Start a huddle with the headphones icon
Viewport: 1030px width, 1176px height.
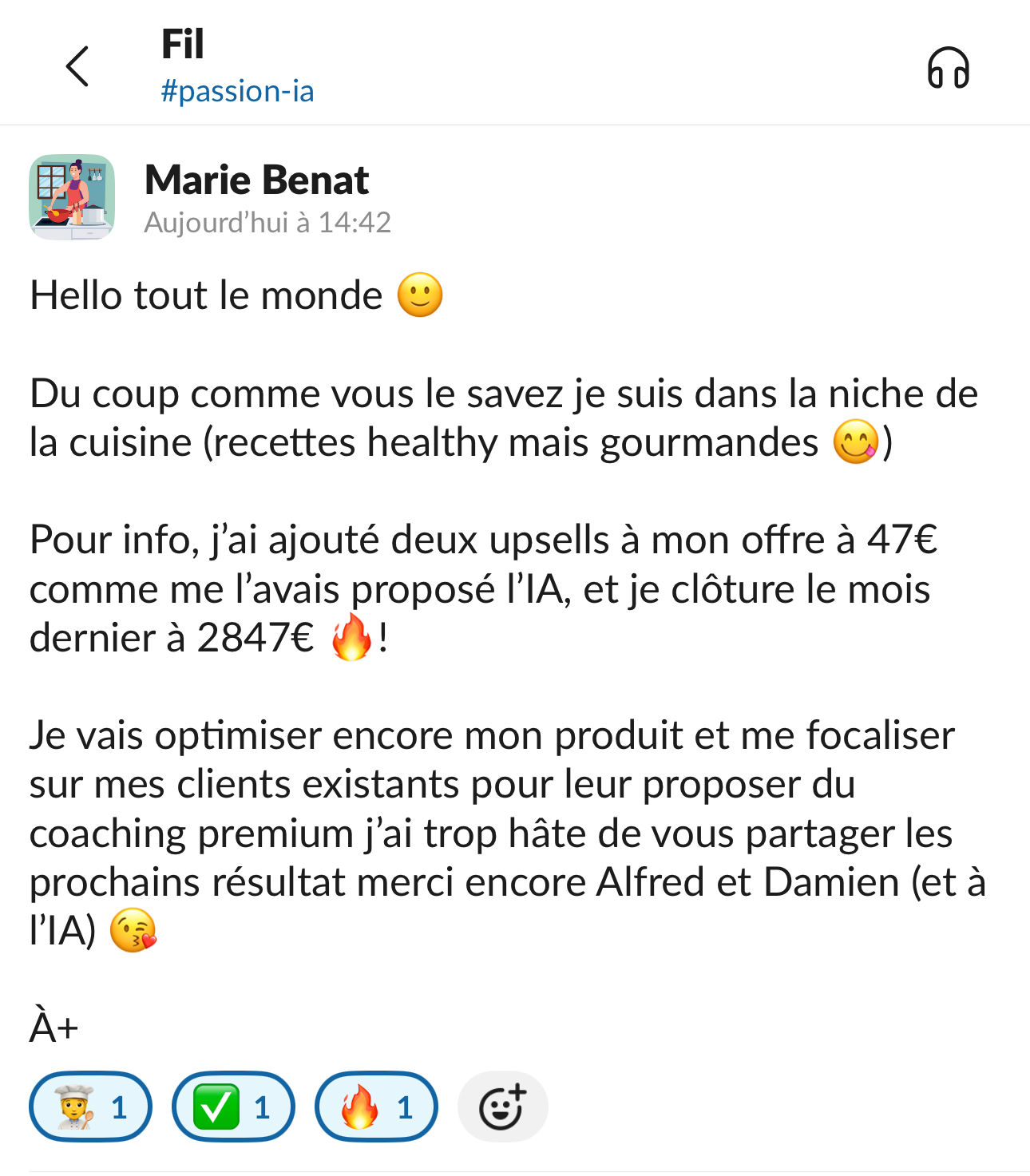tap(948, 68)
